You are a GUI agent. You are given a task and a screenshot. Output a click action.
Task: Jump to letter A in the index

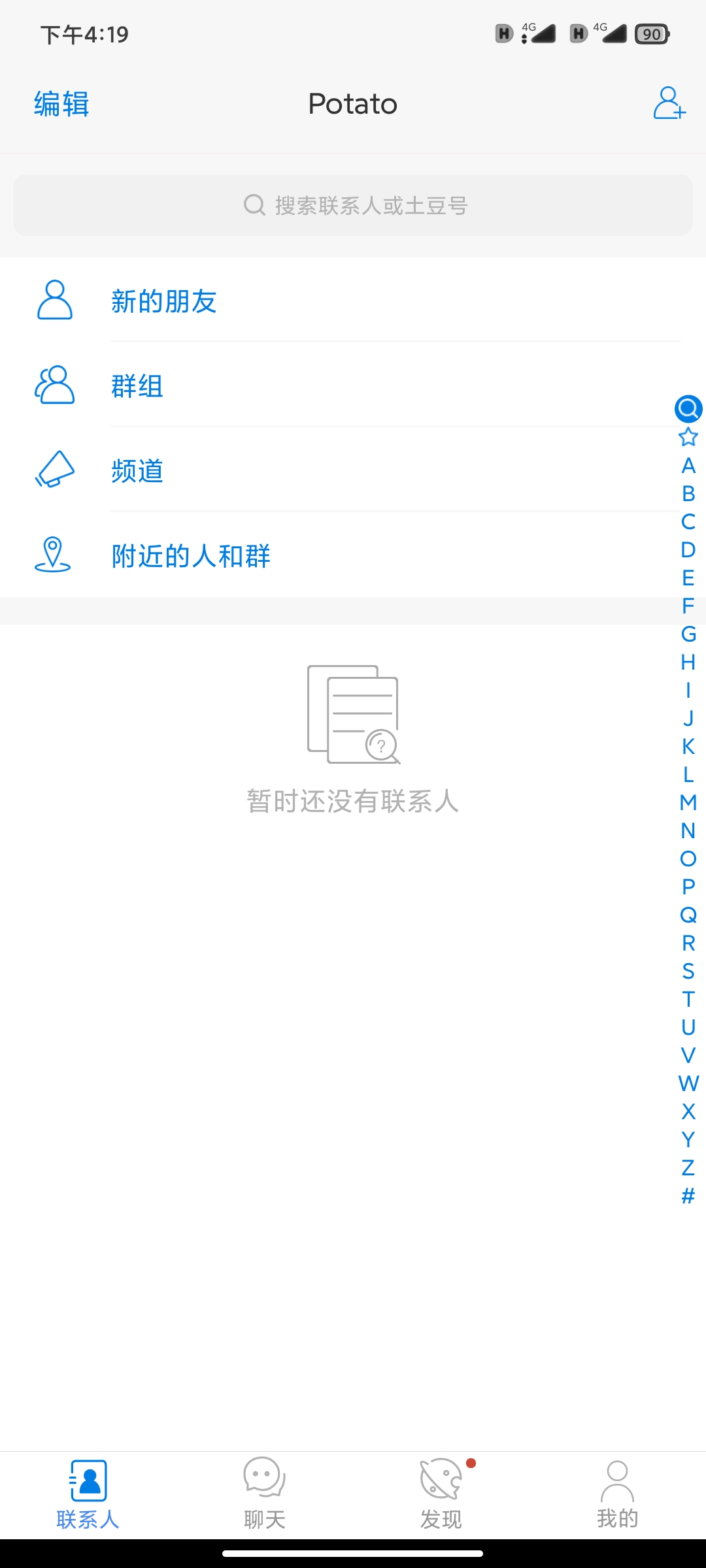coord(688,466)
